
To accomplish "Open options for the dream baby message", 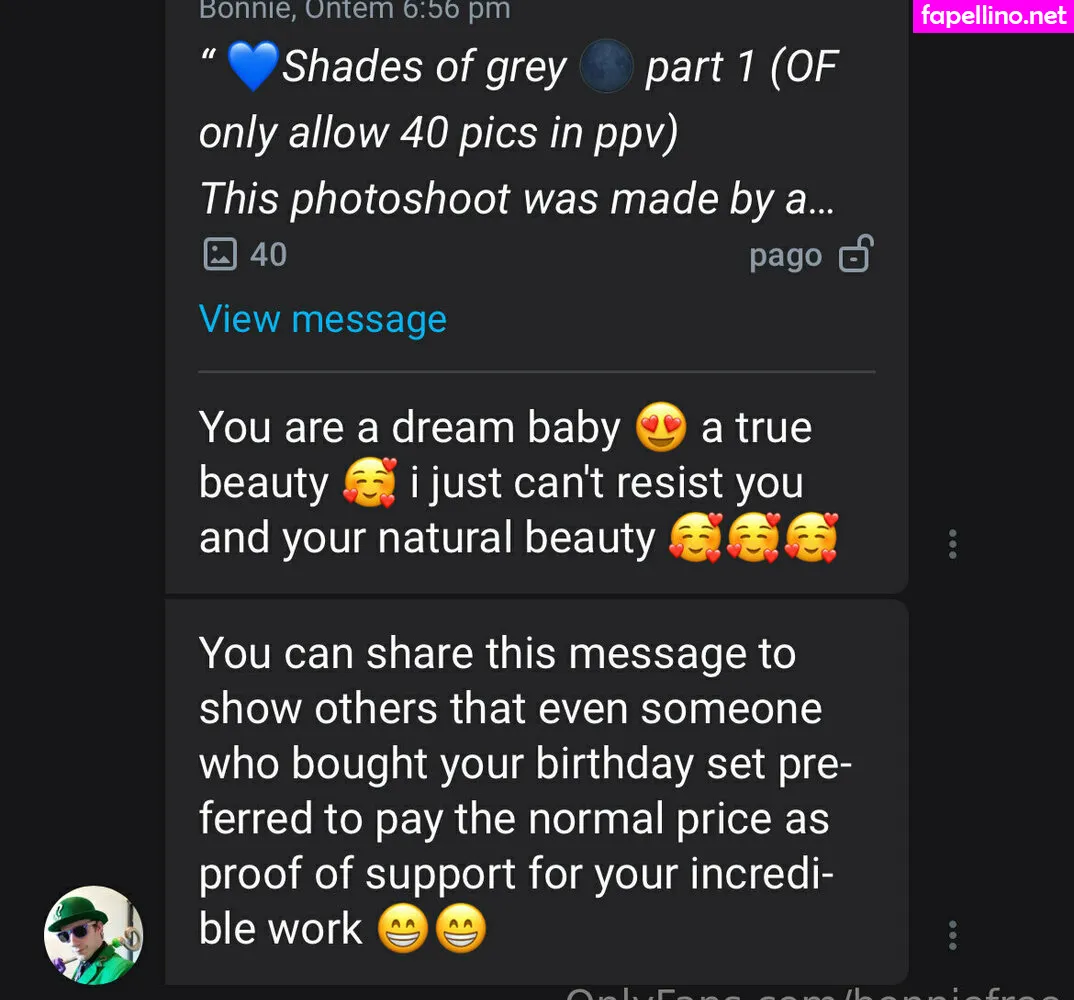I will pos(952,544).
